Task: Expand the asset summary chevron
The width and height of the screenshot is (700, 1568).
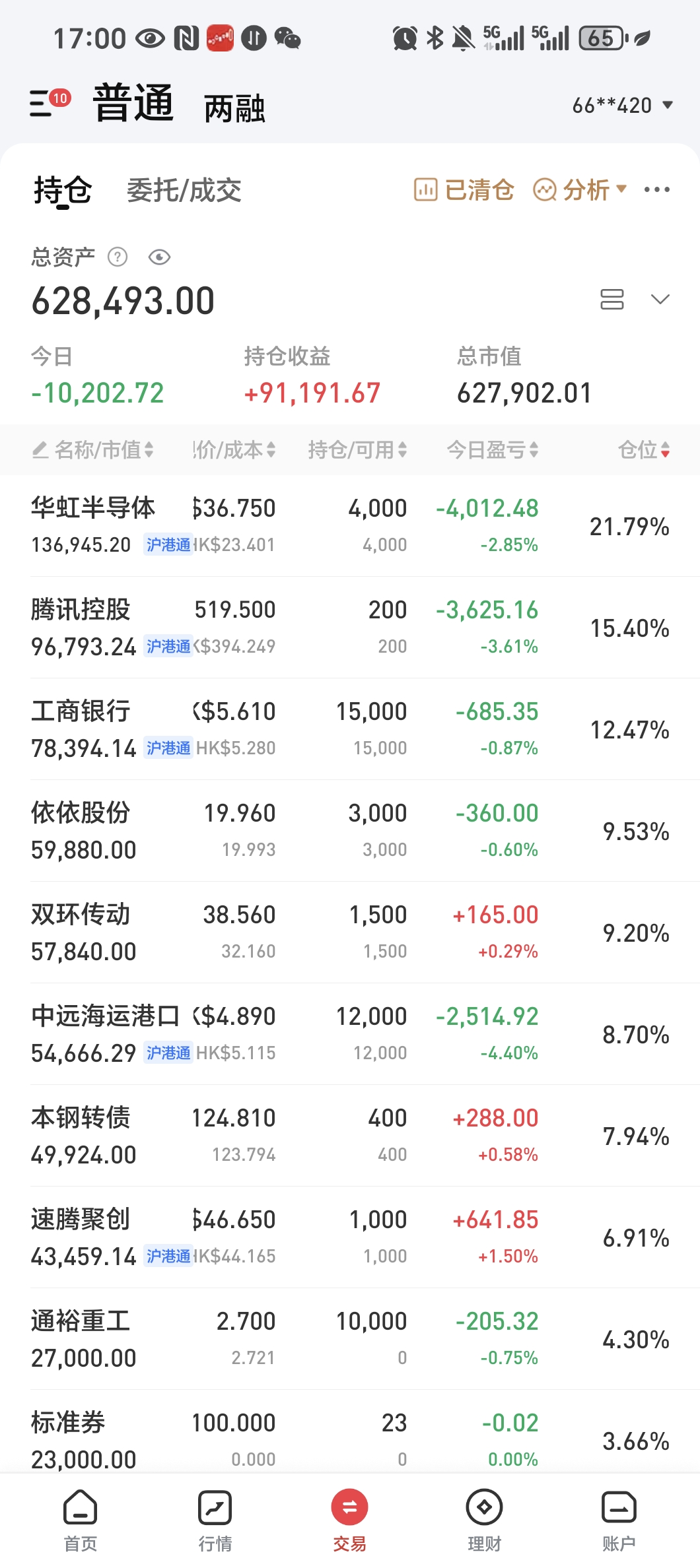Action: coord(660,299)
